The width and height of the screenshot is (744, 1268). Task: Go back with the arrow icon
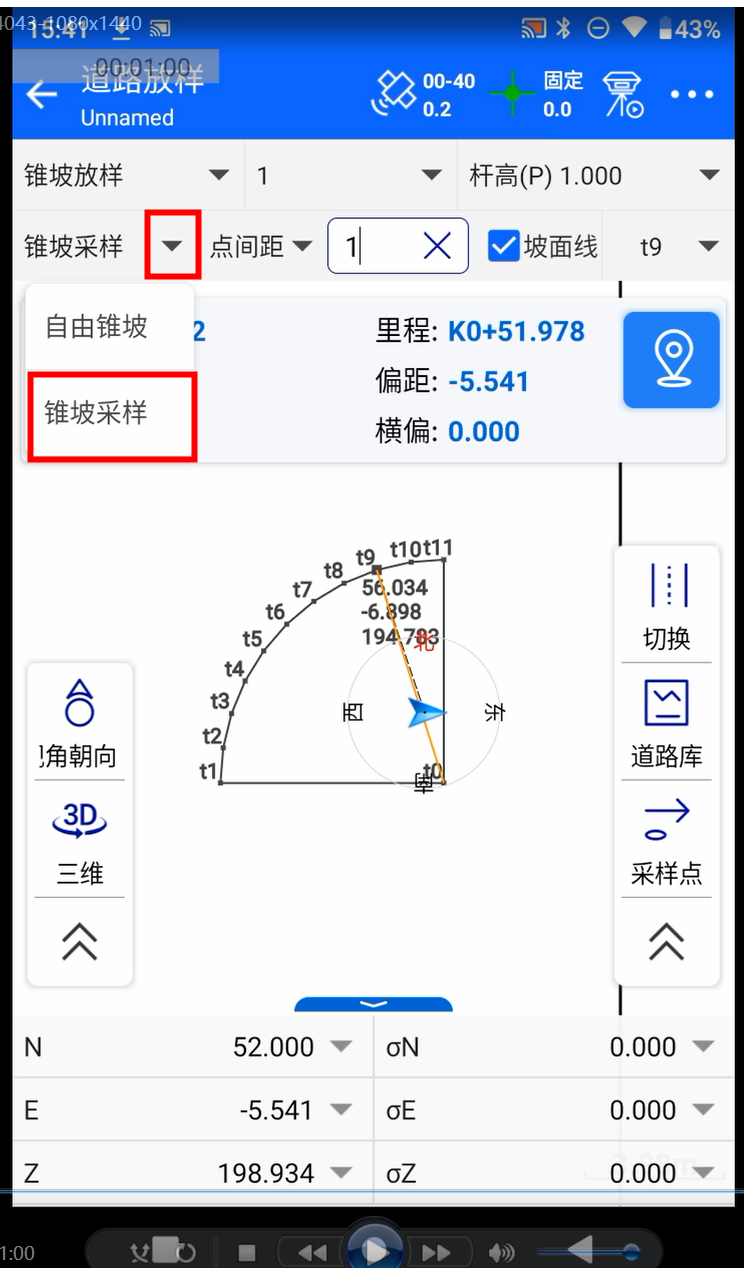coord(42,96)
